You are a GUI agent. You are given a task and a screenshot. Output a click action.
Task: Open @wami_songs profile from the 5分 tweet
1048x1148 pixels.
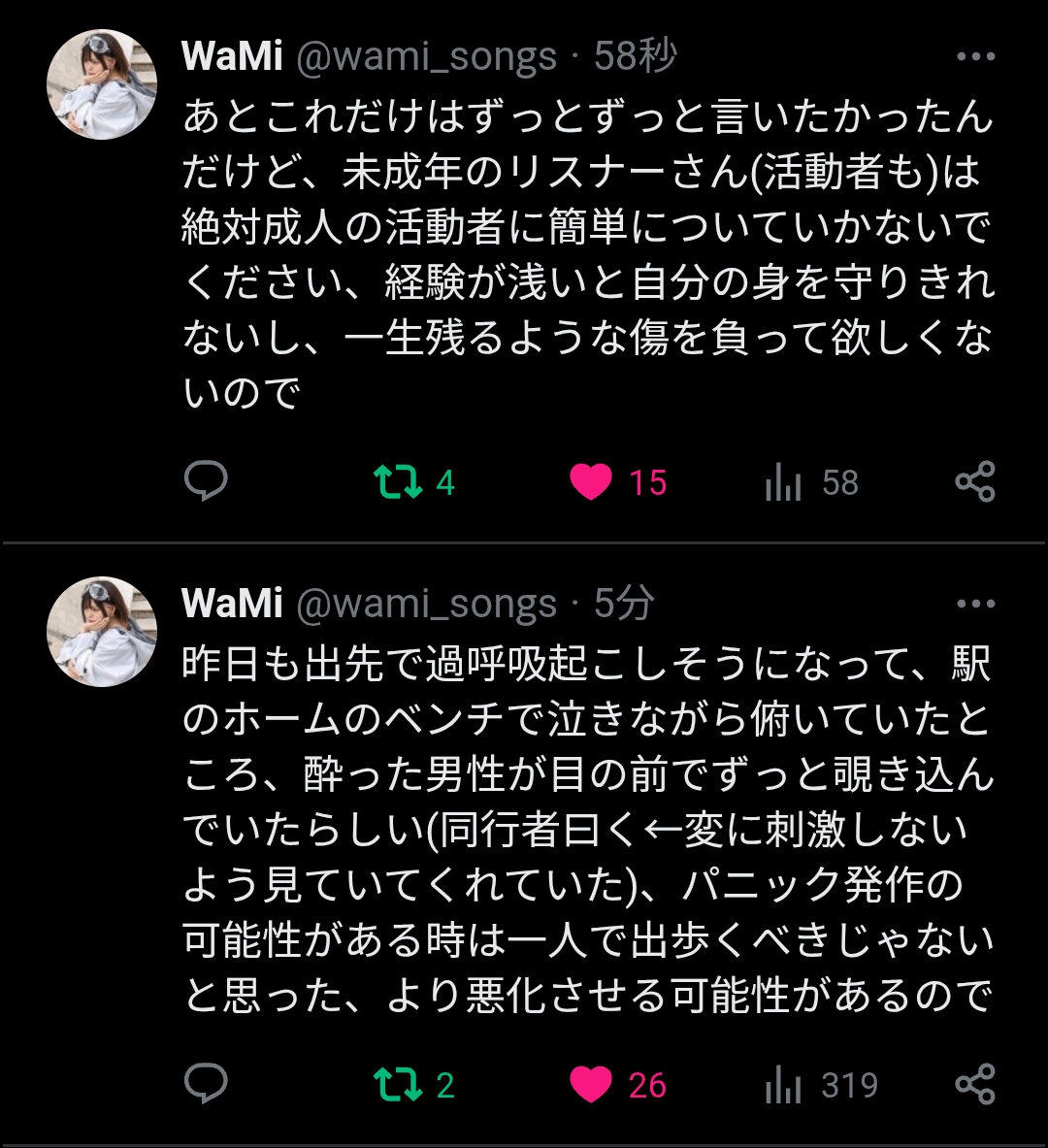[426, 605]
